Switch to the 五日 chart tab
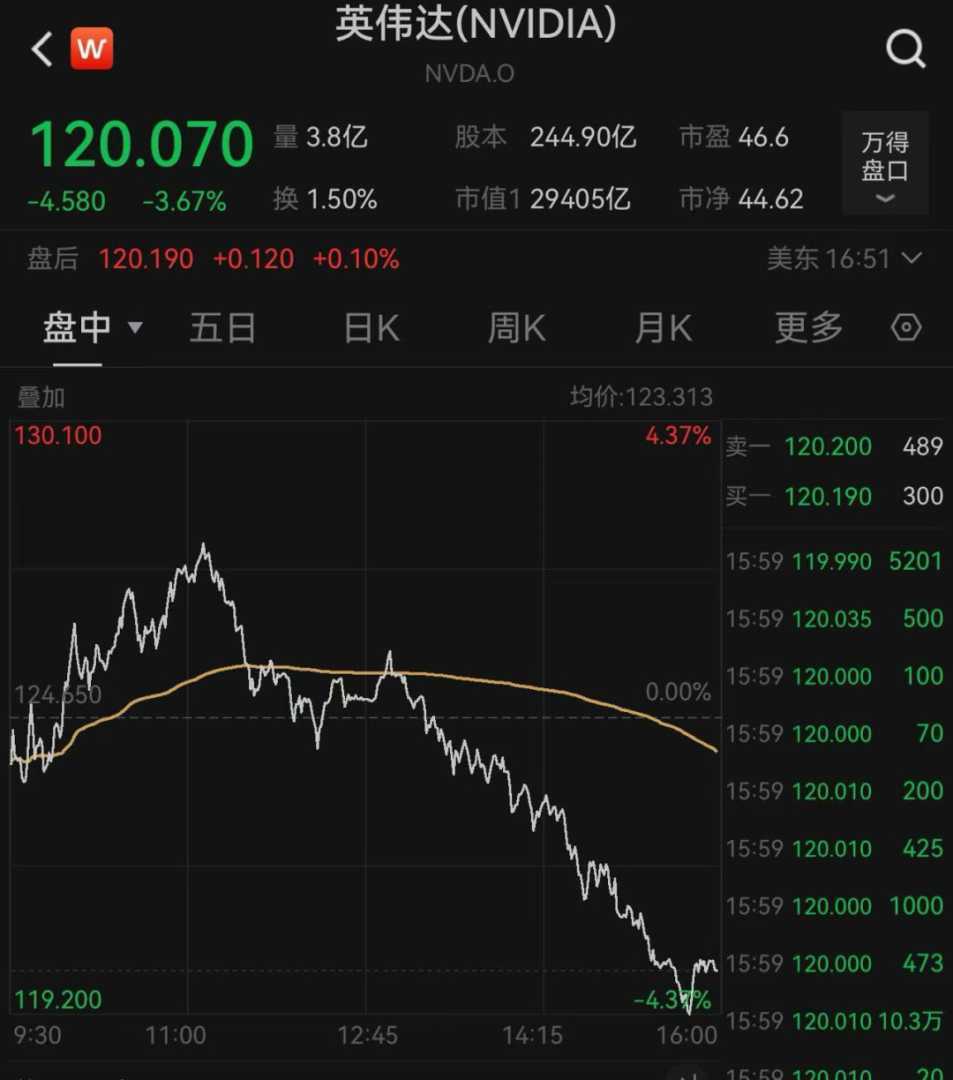Viewport: 953px width, 1080px height. pos(223,327)
